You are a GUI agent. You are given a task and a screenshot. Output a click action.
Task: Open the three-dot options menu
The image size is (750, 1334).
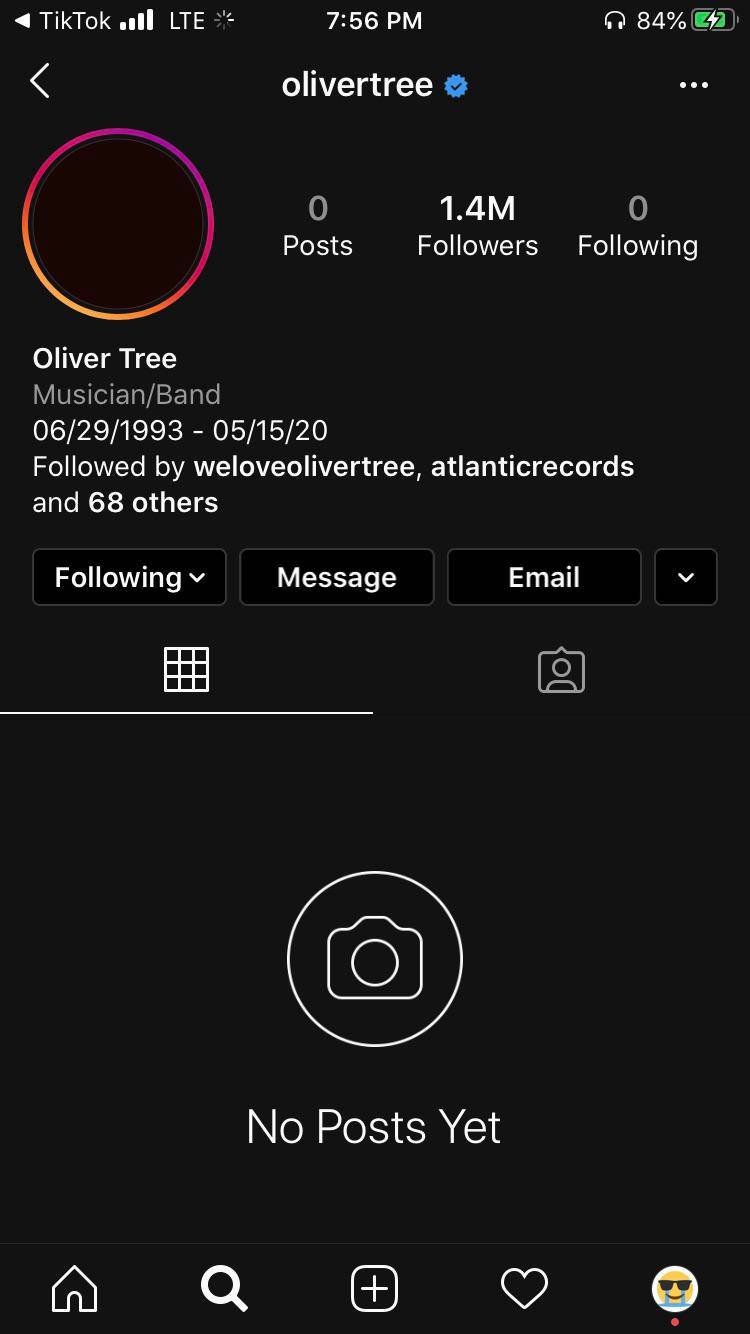pyautogui.click(x=693, y=85)
